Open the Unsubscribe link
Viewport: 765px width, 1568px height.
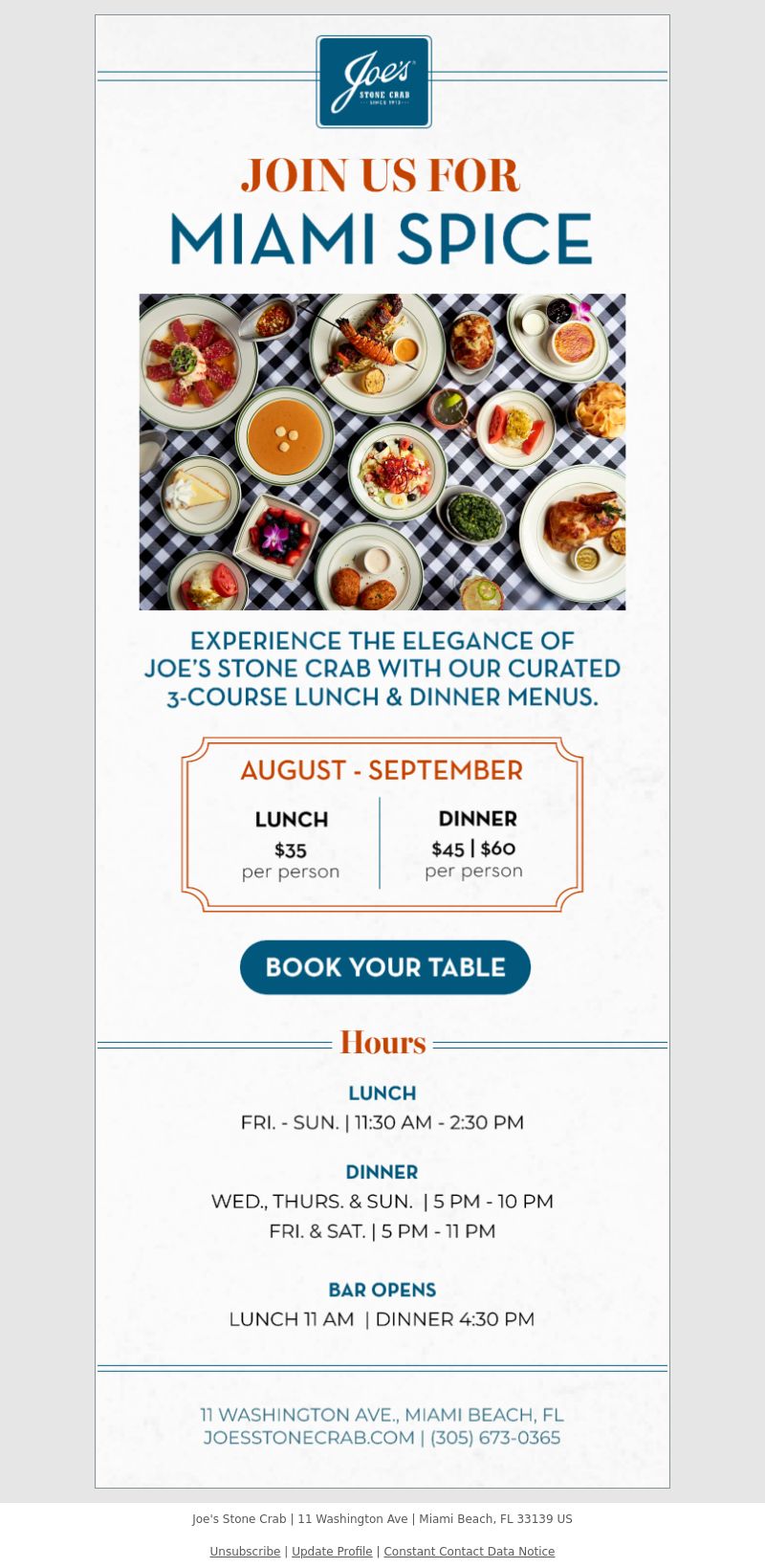tap(245, 1552)
